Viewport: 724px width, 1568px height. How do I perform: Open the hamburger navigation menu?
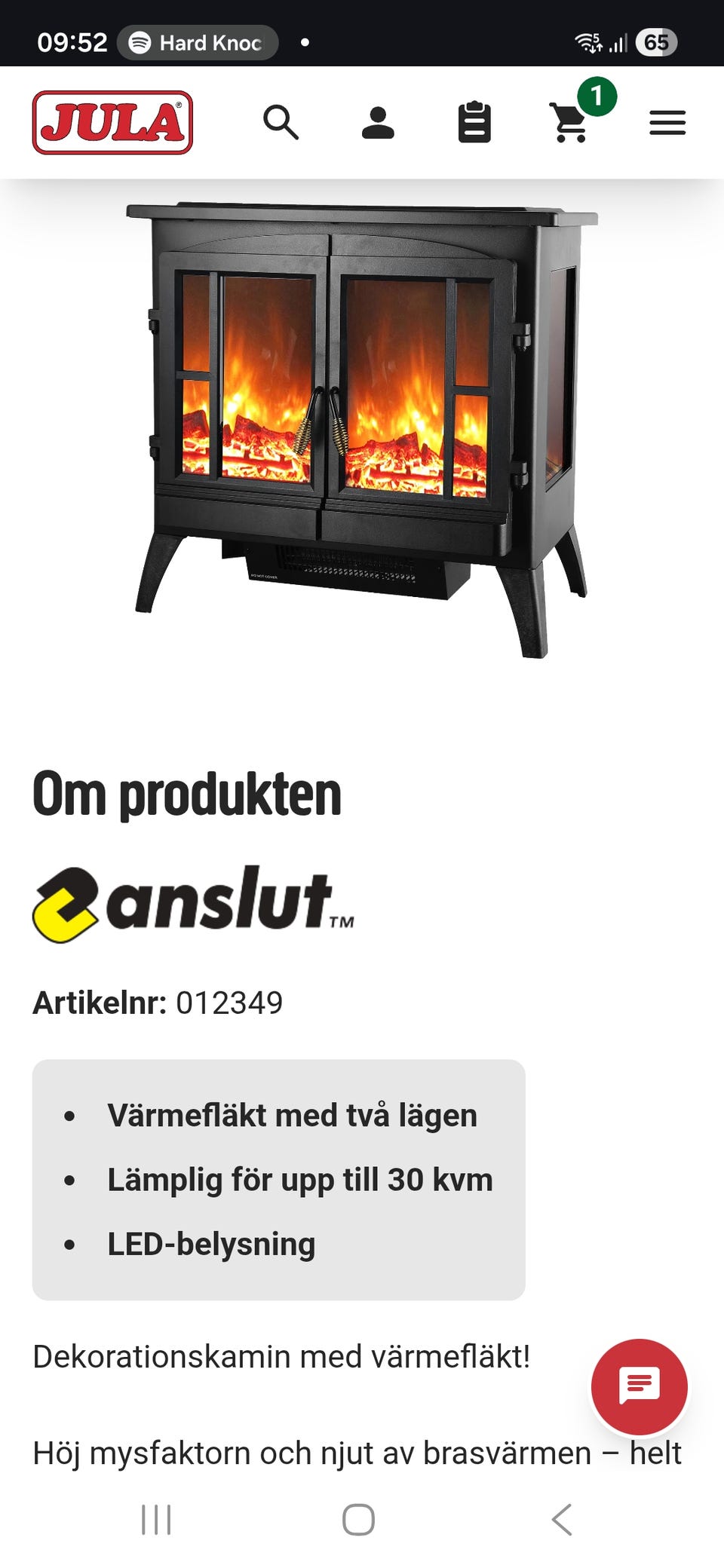(667, 123)
